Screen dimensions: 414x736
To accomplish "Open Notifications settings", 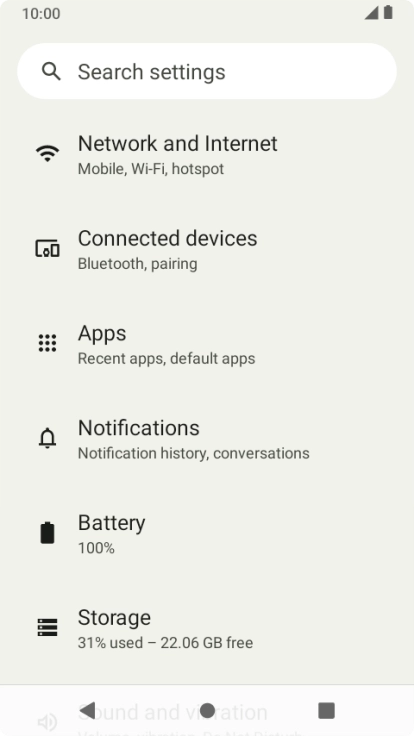I will (x=207, y=439).
